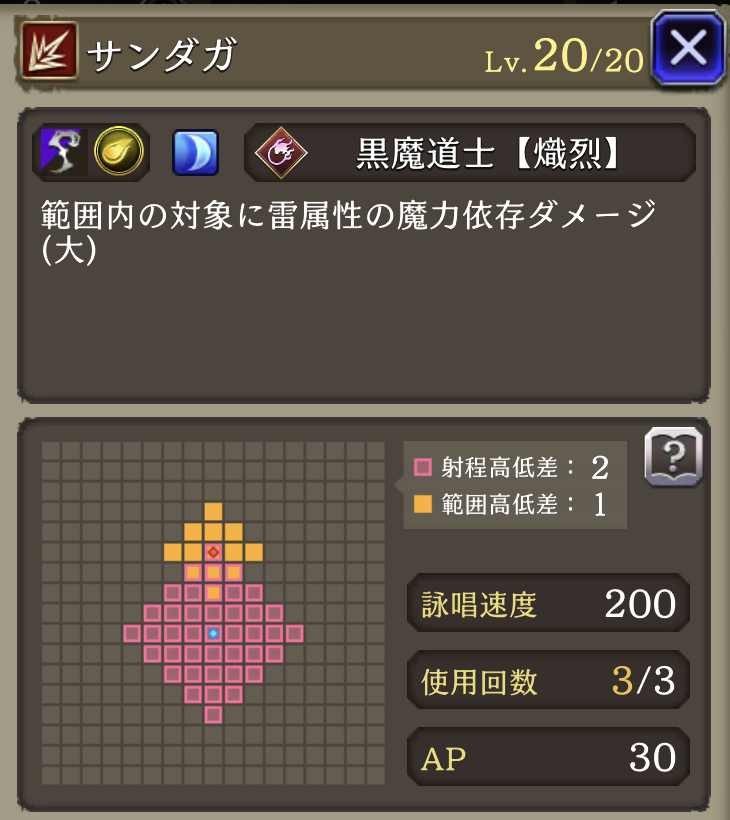The image size is (730, 820).
Task: Close the サンダガ skill detail dialog
Action: (689, 47)
